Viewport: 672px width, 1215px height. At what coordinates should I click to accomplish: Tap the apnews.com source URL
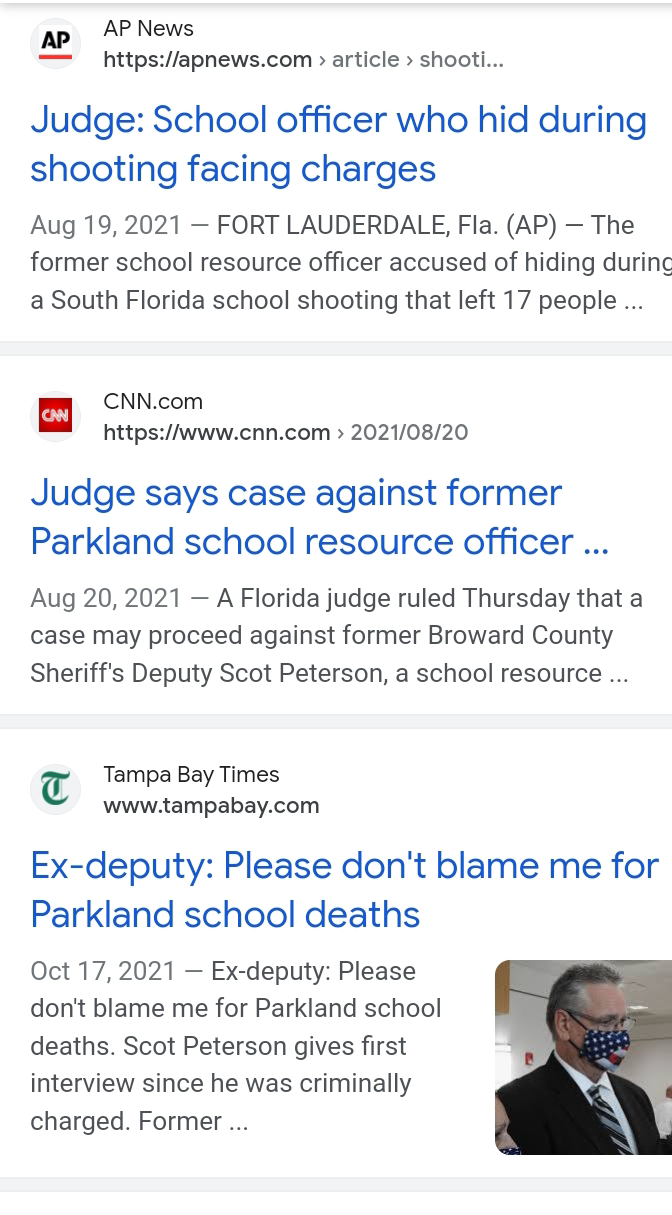(303, 60)
